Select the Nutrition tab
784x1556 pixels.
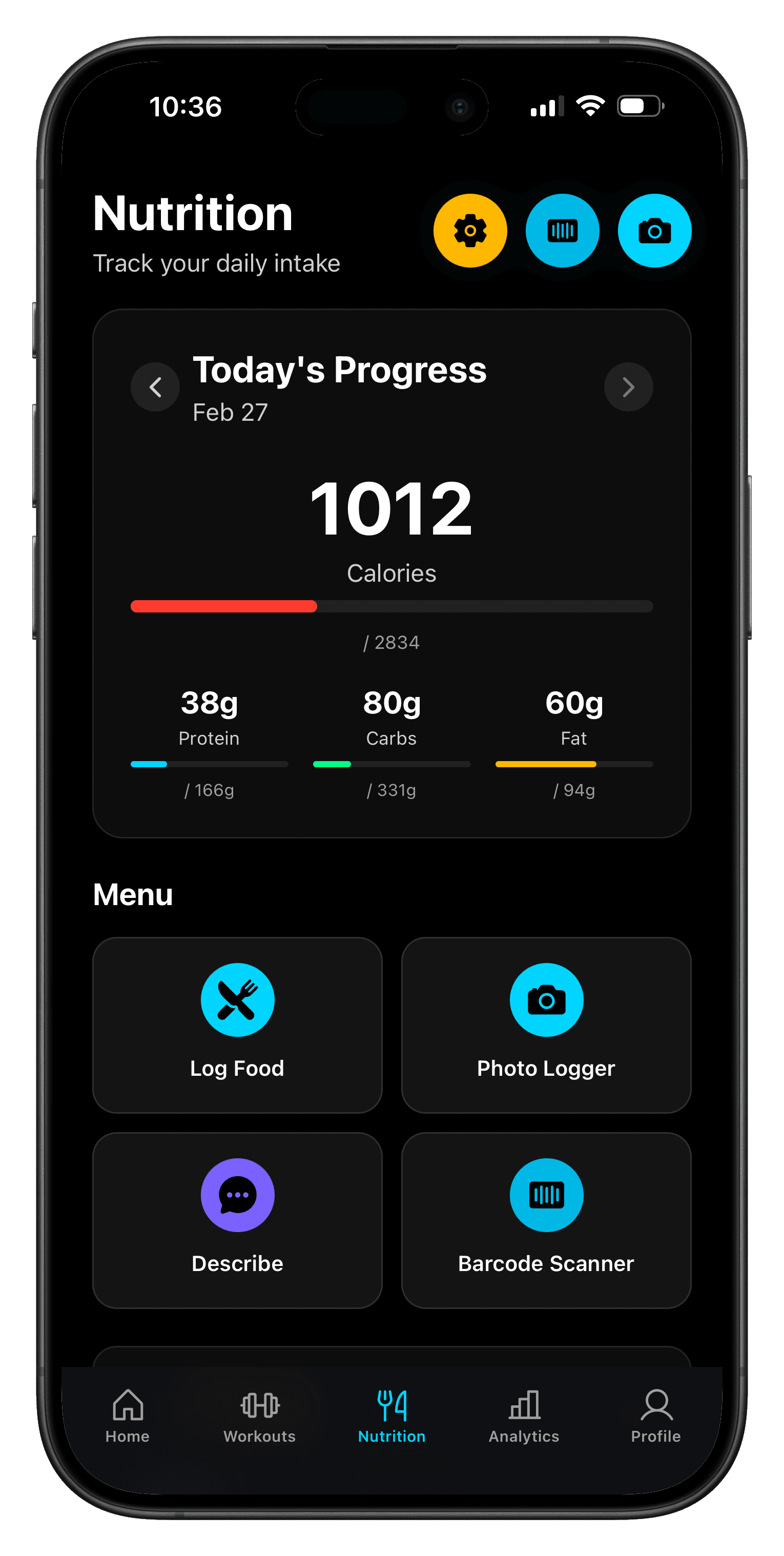[x=392, y=1415]
